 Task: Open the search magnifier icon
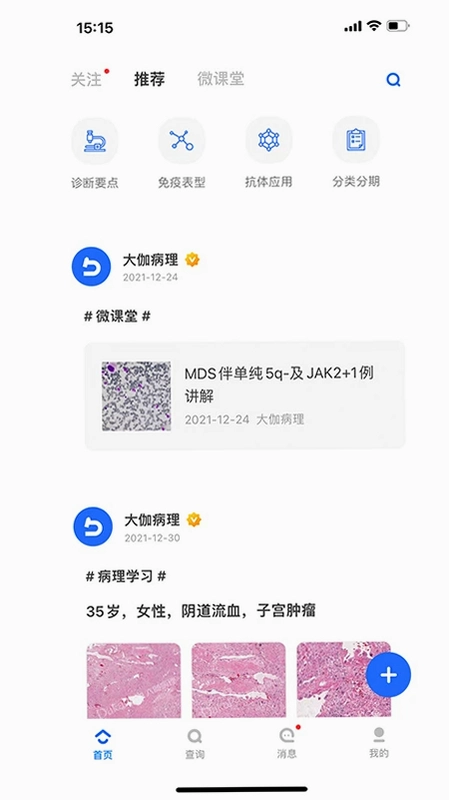pyautogui.click(x=393, y=80)
